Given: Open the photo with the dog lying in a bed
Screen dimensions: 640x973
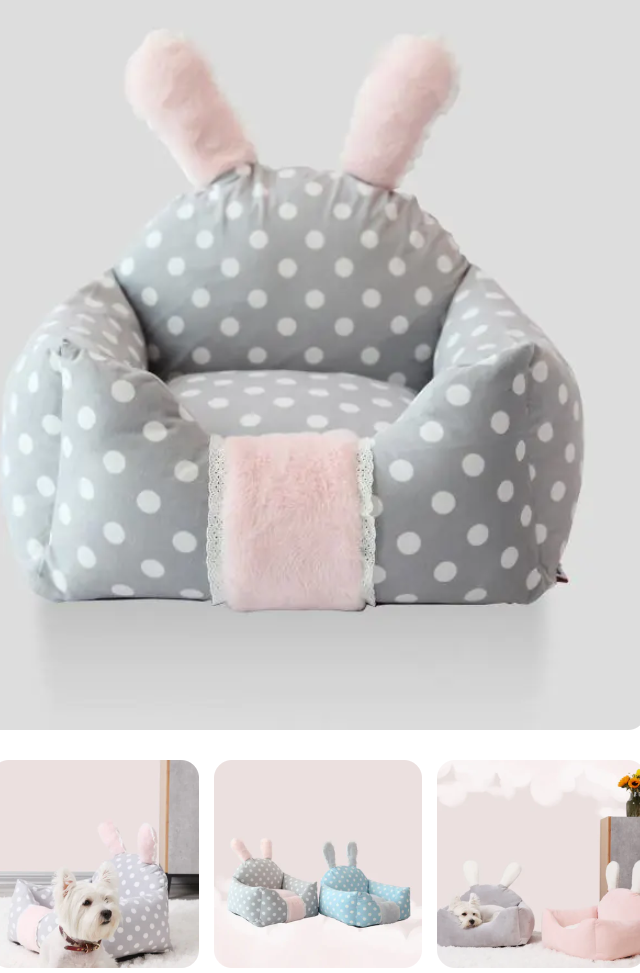Looking at the screenshot, I should pos(538,864).
